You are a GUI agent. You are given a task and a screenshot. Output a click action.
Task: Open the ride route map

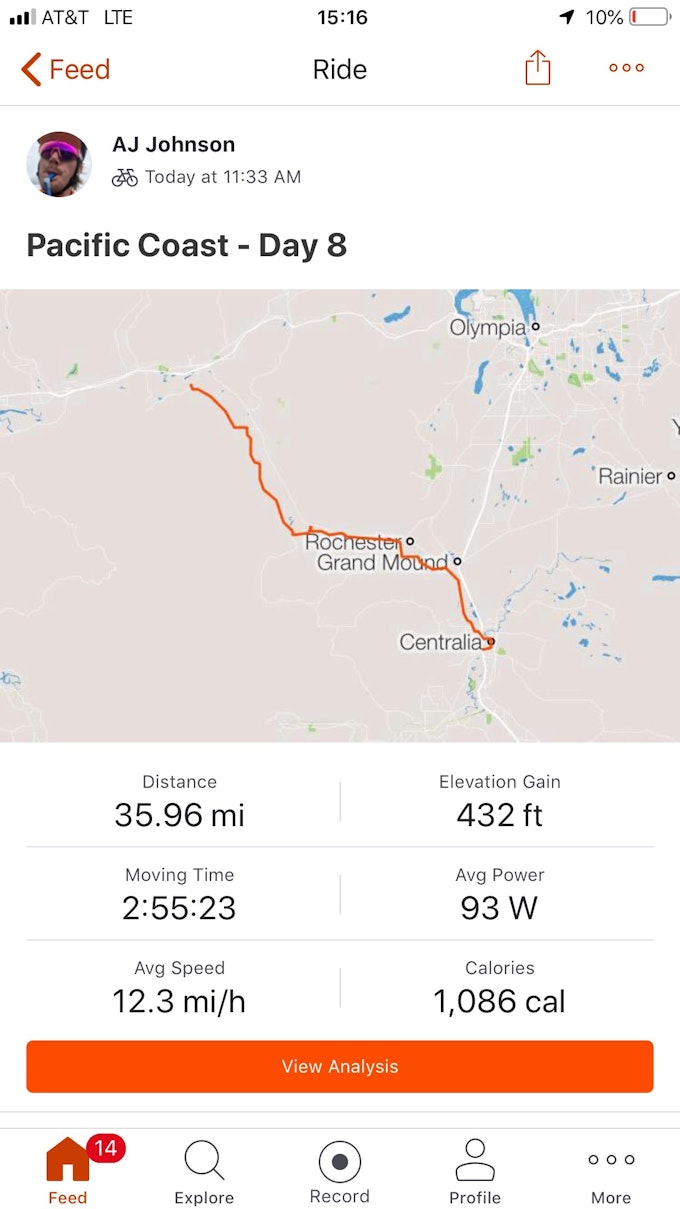pyautogui.click(x=340, y=515)
